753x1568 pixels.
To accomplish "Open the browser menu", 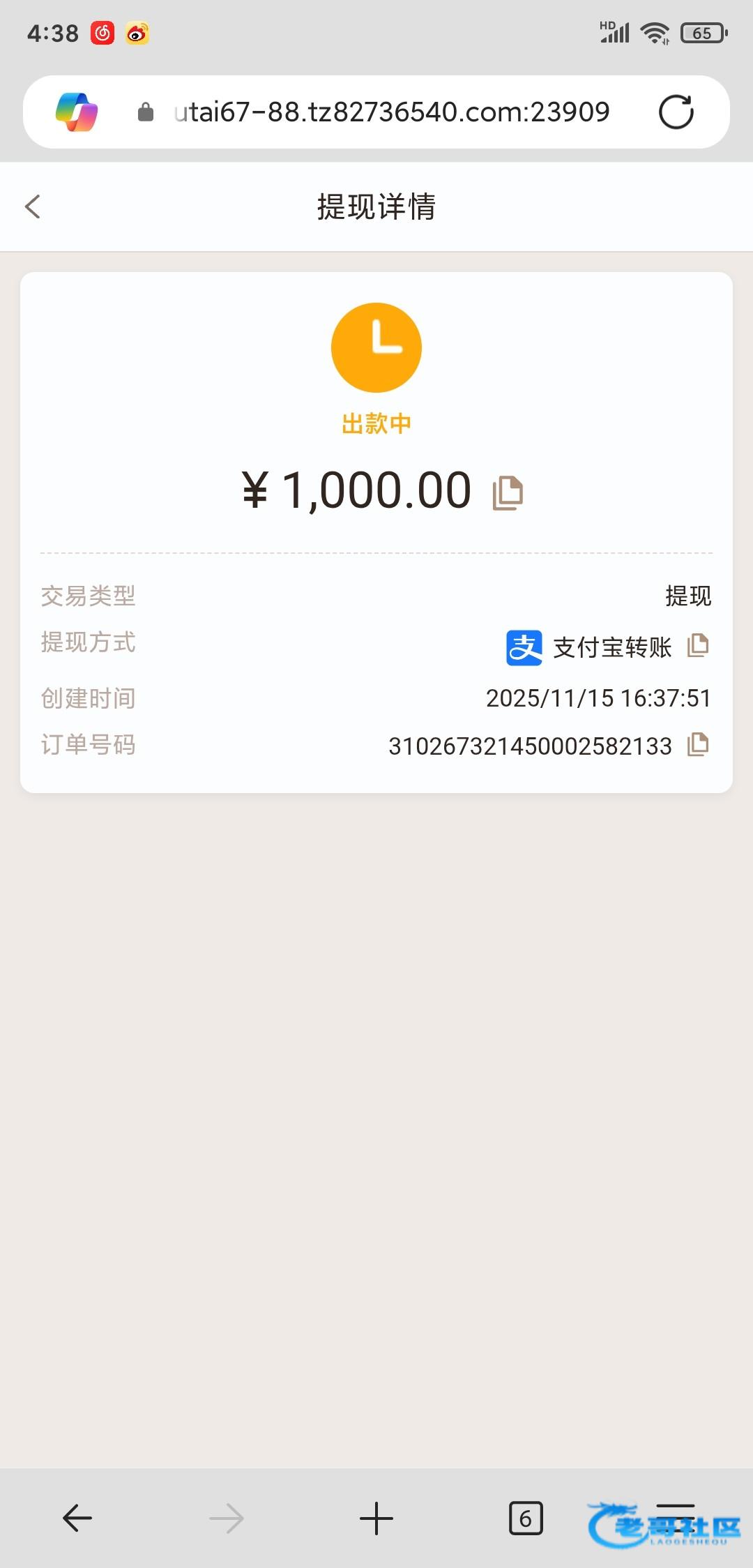I will [x=675, y=1518].
